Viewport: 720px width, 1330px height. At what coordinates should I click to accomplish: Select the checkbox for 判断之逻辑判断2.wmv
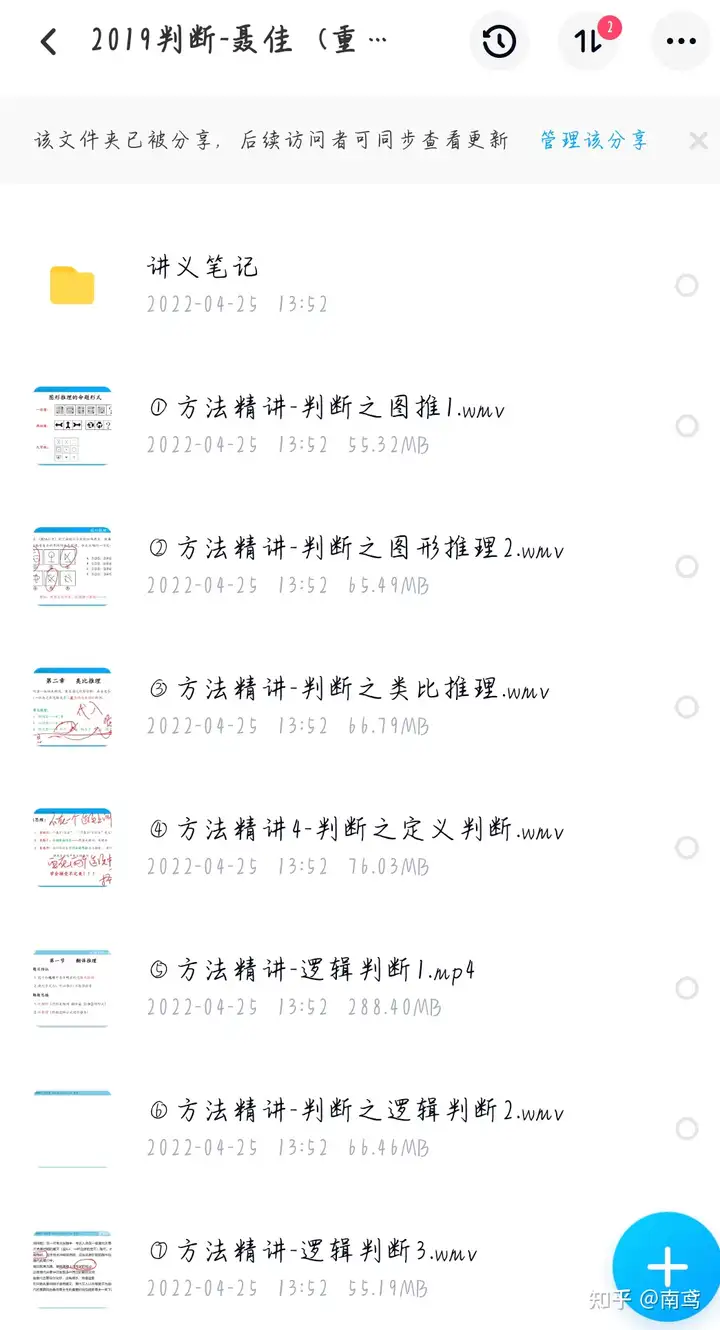tap(686, 1129)
